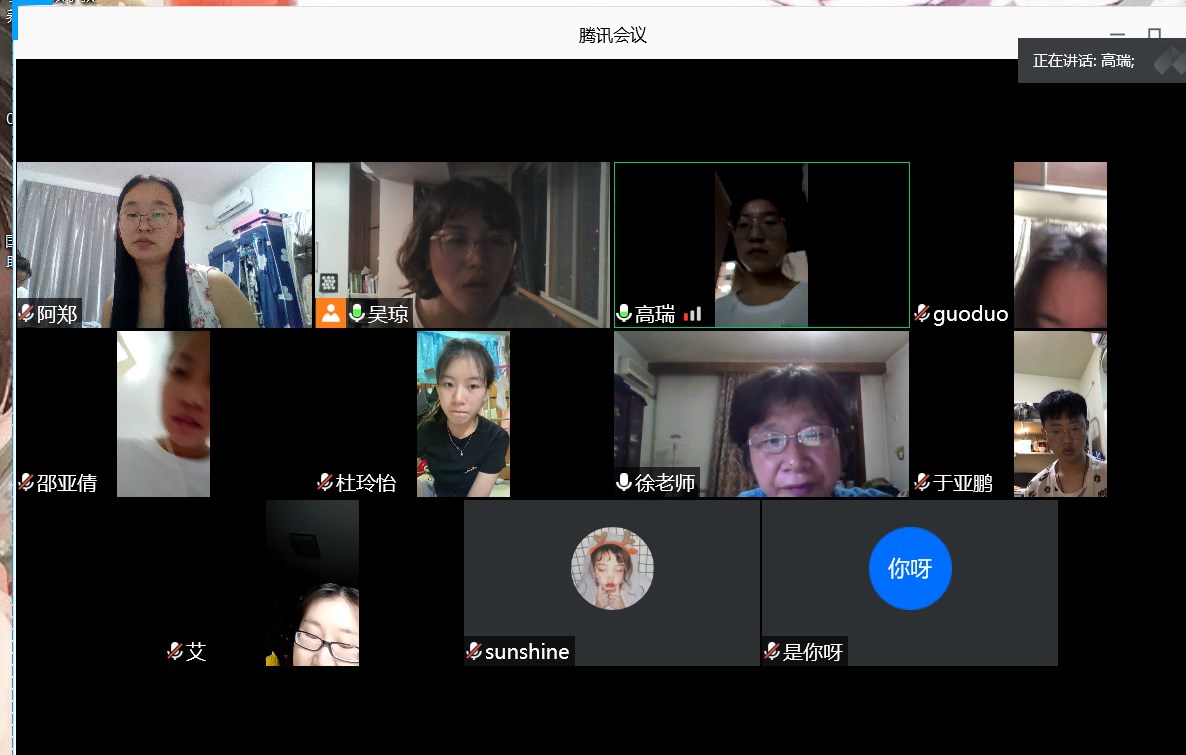Minimize the 腾讯会议 window
The height and width of the screenshot is (755, 1186).
tap(1117, 35)
